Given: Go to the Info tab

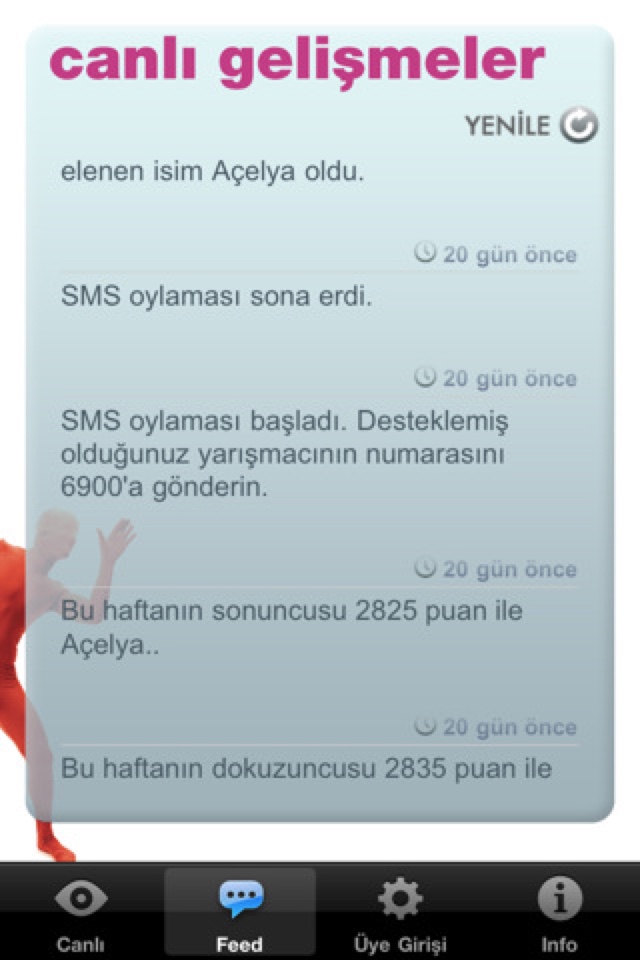Looking at the screenshot, I should pyautogui.click(x=559, y=912).
